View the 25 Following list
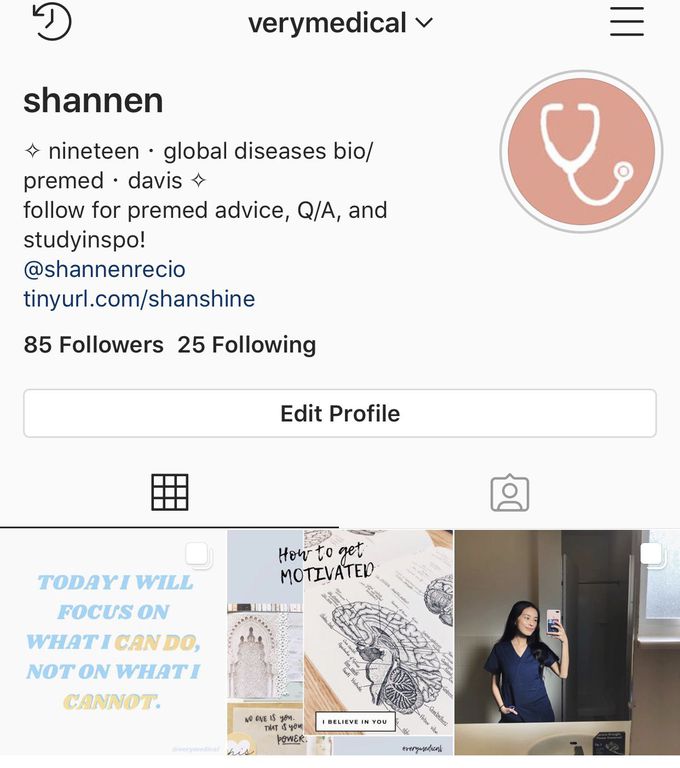 pyautogui.click(x=246, y=345)
